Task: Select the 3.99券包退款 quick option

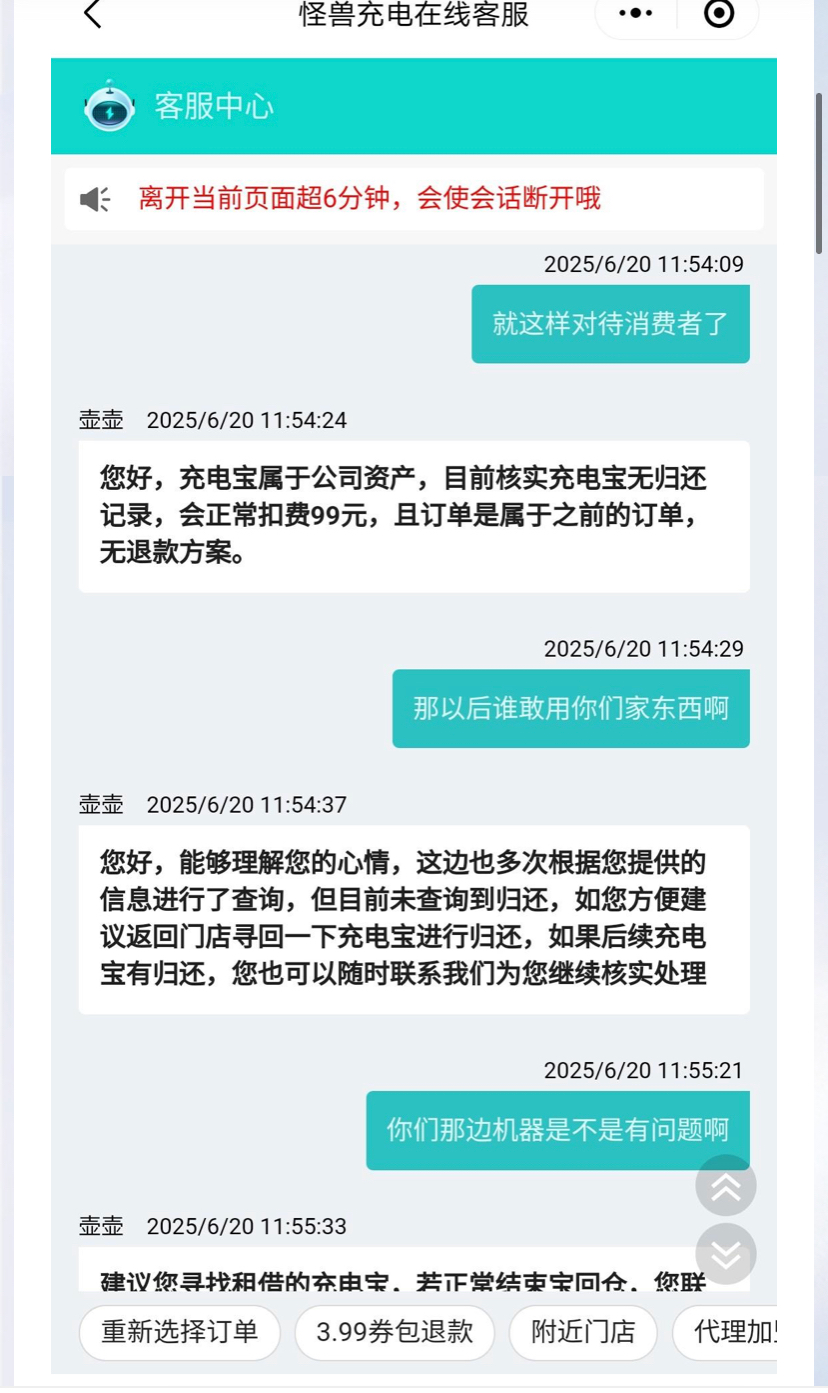Action: (395, 1332)
